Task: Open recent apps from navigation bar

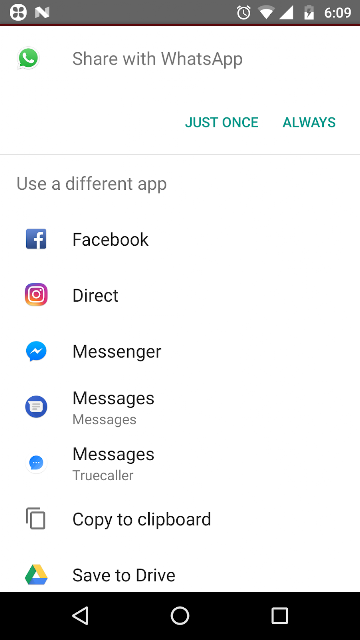Action: [x=280, y=616]
